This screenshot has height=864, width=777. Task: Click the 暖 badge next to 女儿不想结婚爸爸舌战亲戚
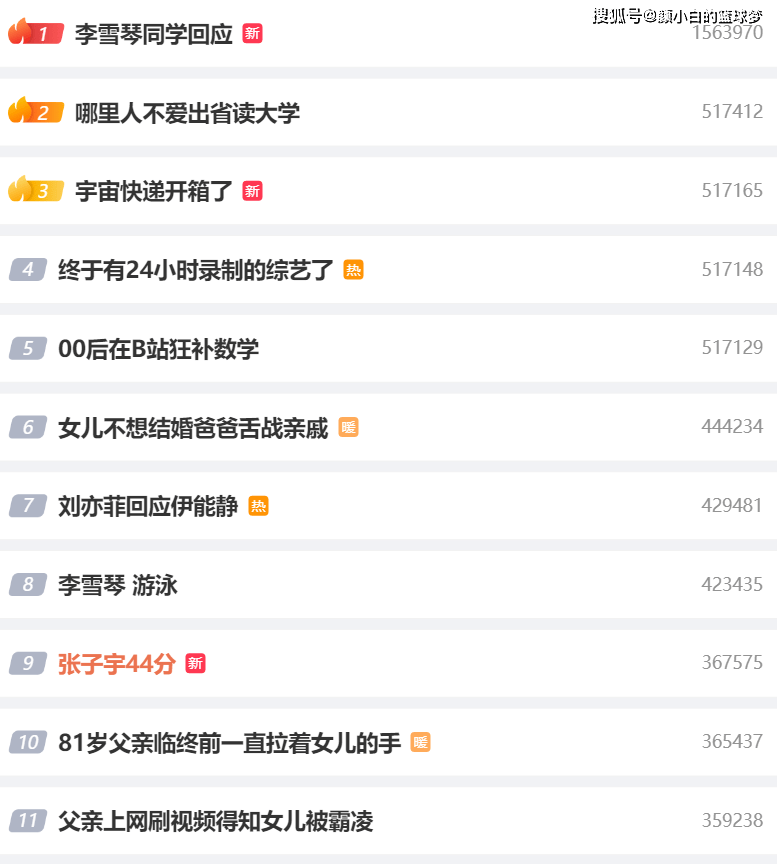click(349, 427)
